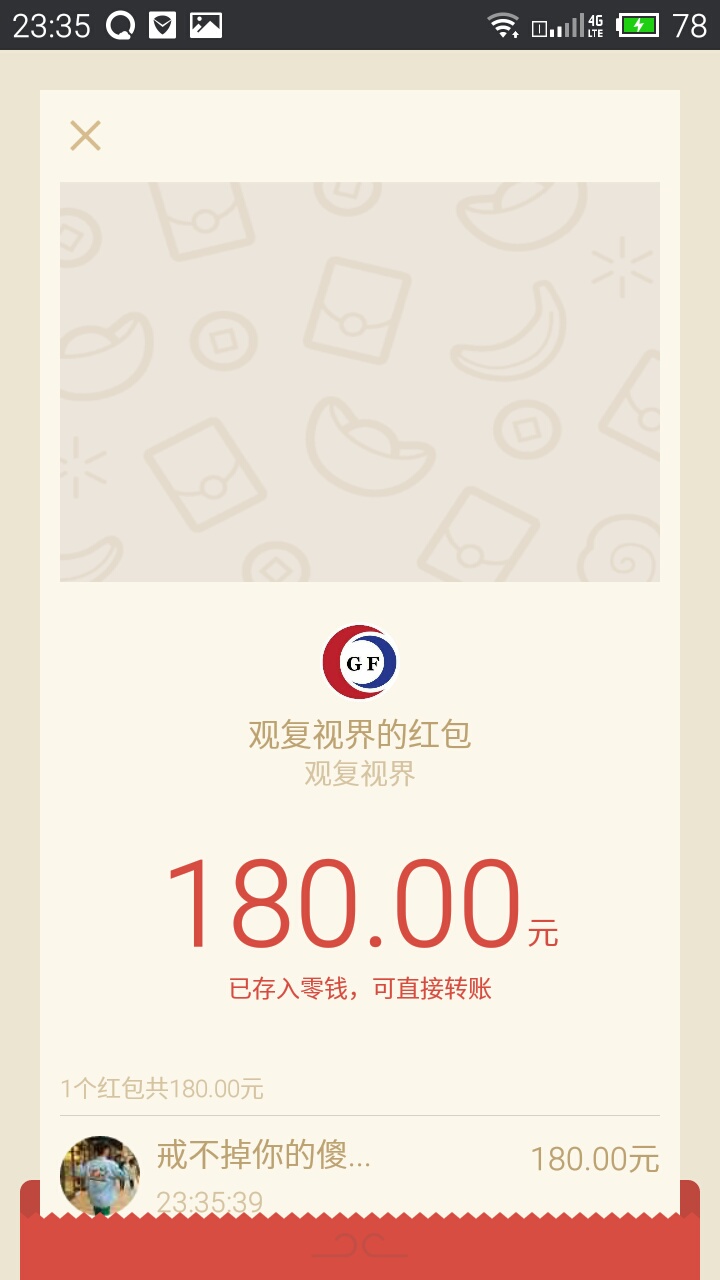
Task: Tap 已存入零钱，可直接转账 link
Action: tap(360, 989)
